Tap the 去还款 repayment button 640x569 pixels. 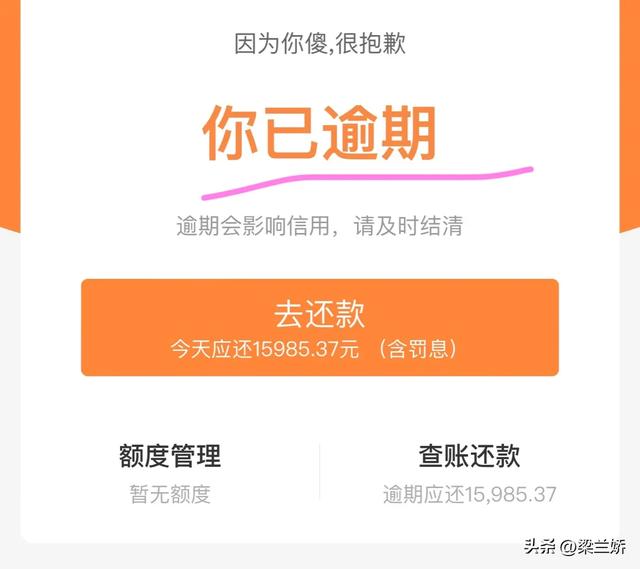click(319, 327)
